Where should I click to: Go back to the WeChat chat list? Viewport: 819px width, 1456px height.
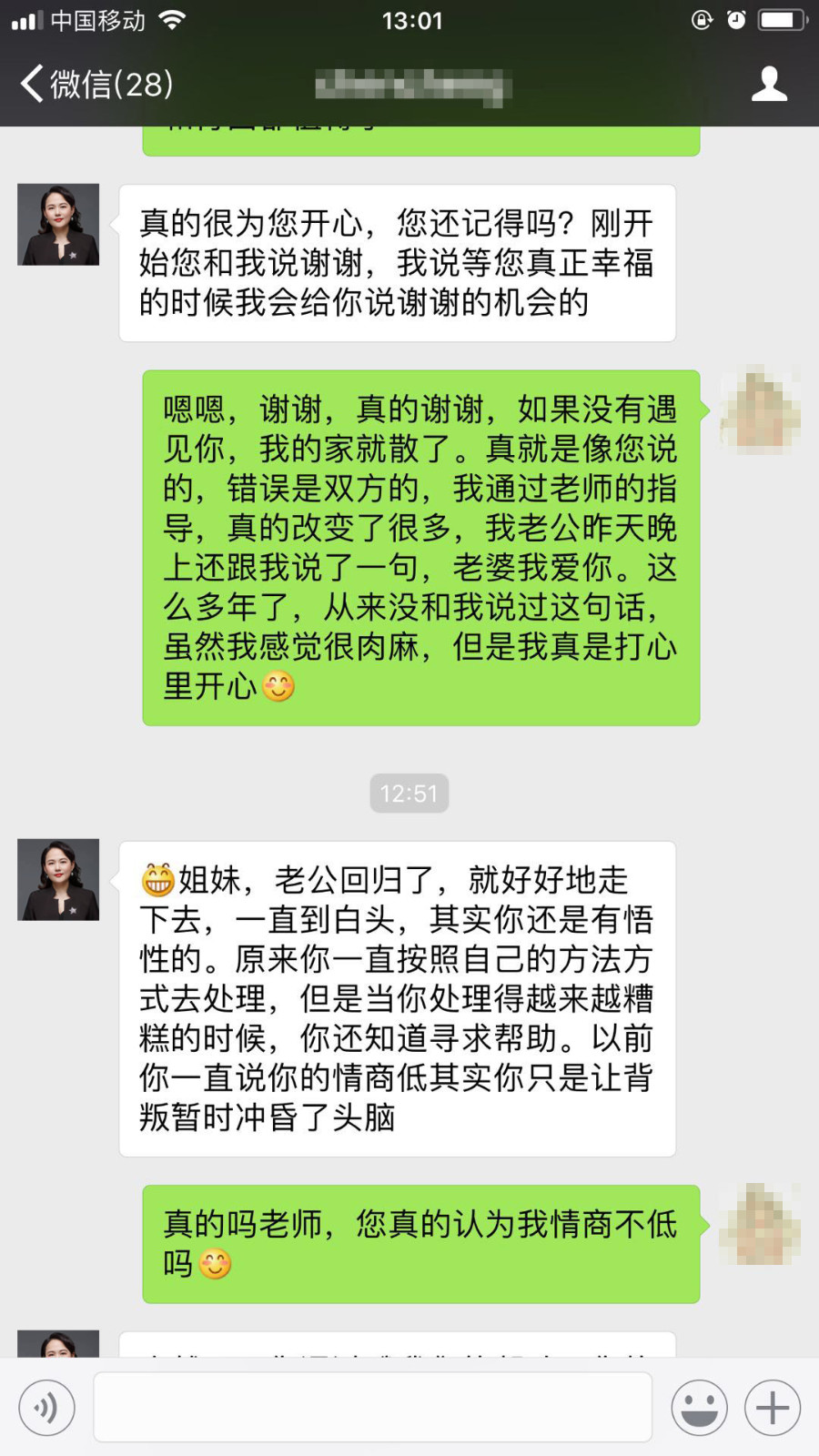click(x=96, y=85)
